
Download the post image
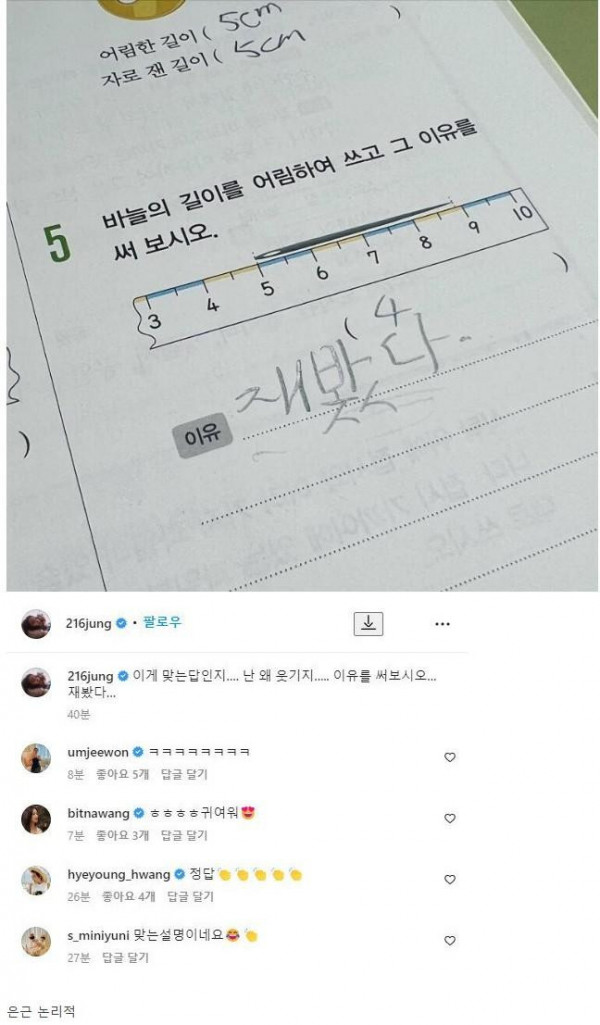368,623
